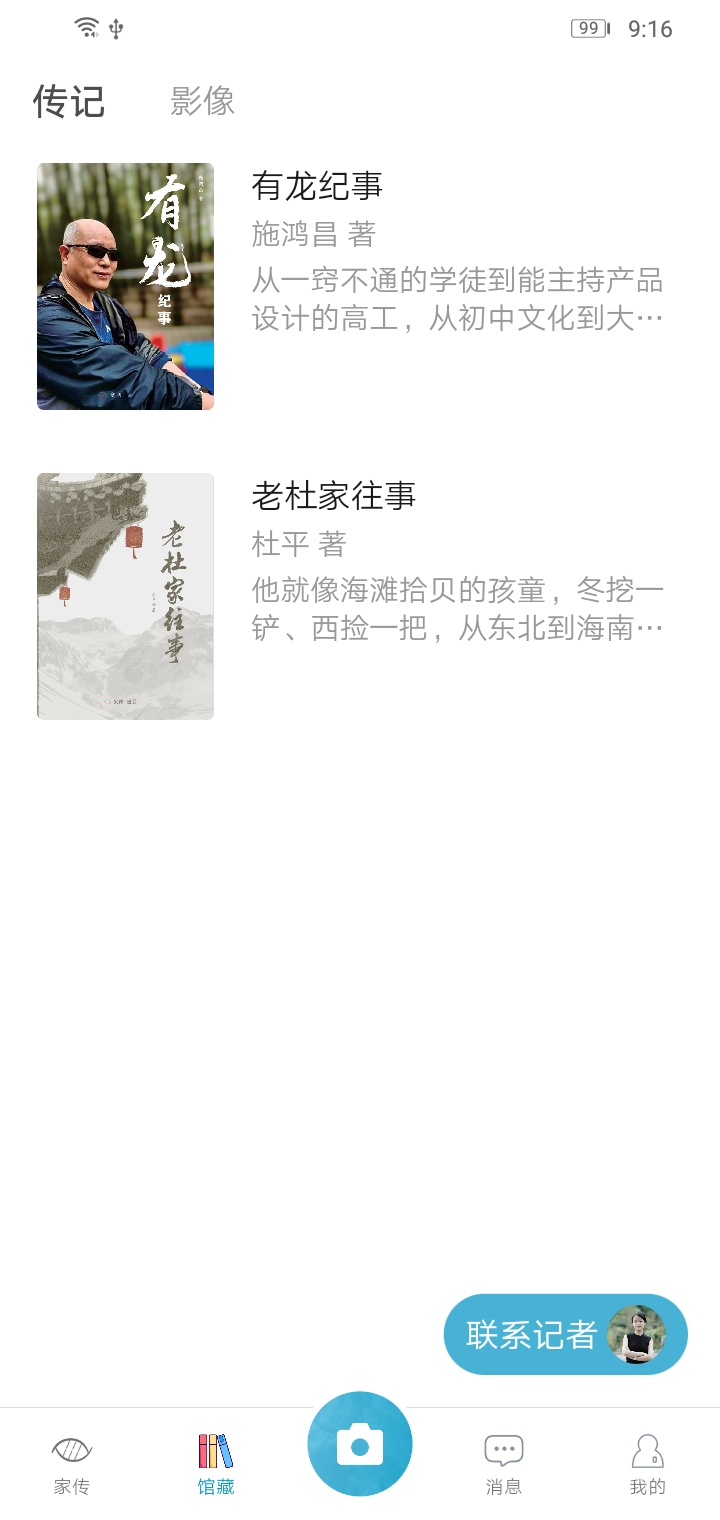This screenshot has width=720, height=1520.
Task: Go to the 家传 tab
Action: click(x=72, y=1464)
